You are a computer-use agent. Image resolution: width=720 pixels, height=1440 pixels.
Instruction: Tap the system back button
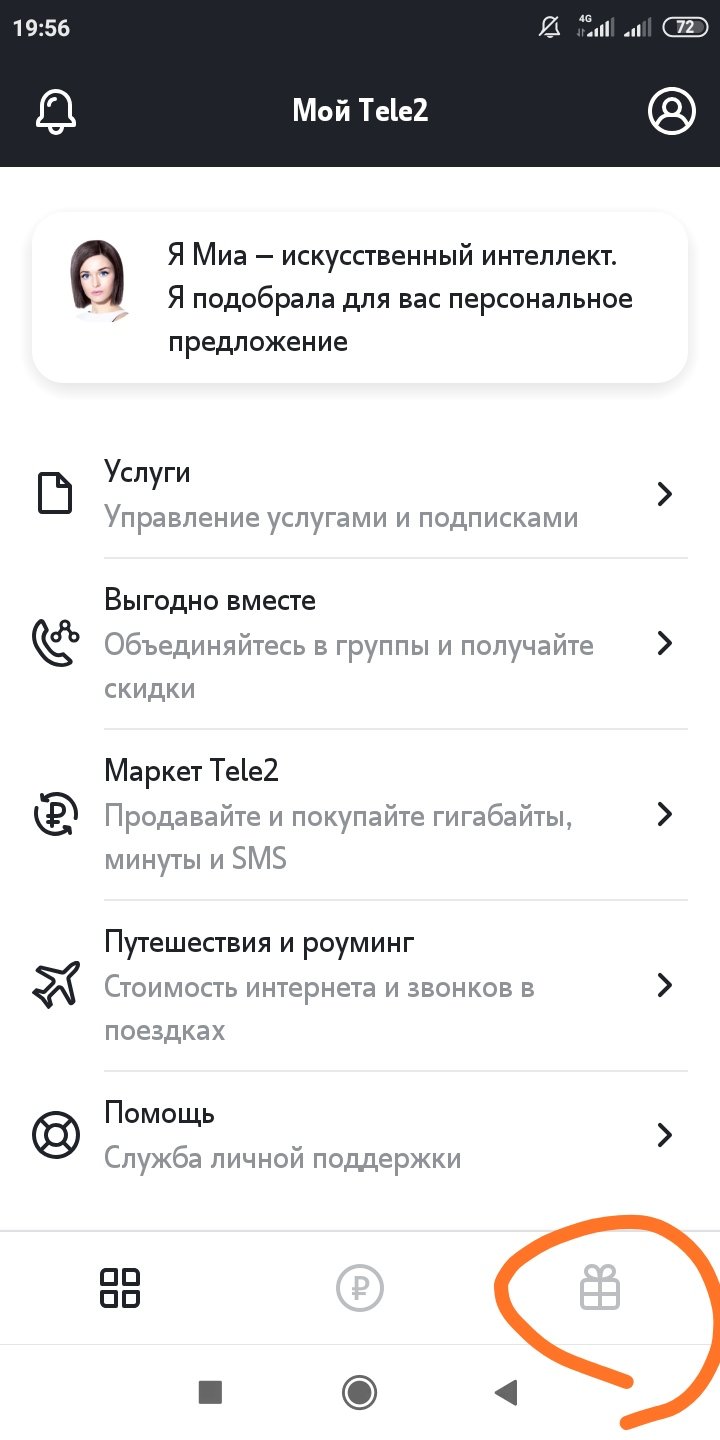point(507,1392)
